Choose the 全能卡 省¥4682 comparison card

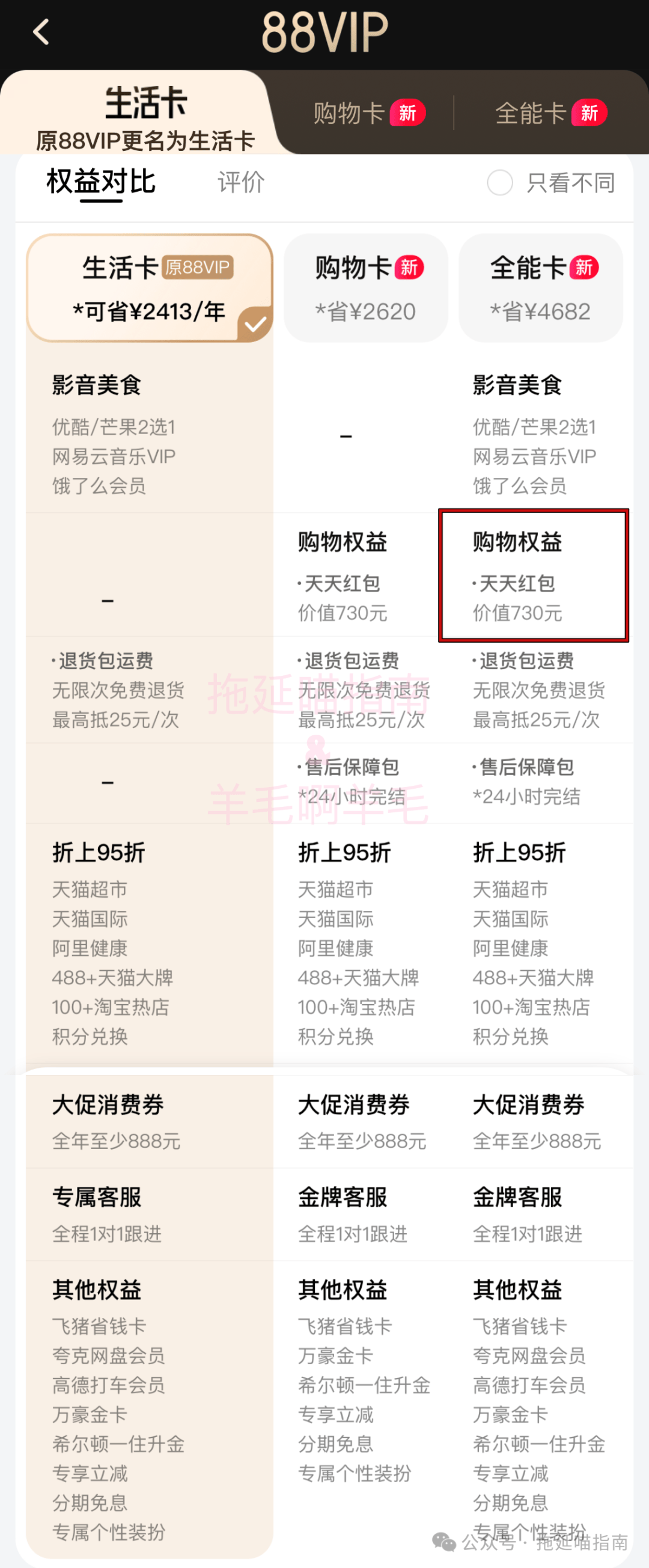click(541, 288)
